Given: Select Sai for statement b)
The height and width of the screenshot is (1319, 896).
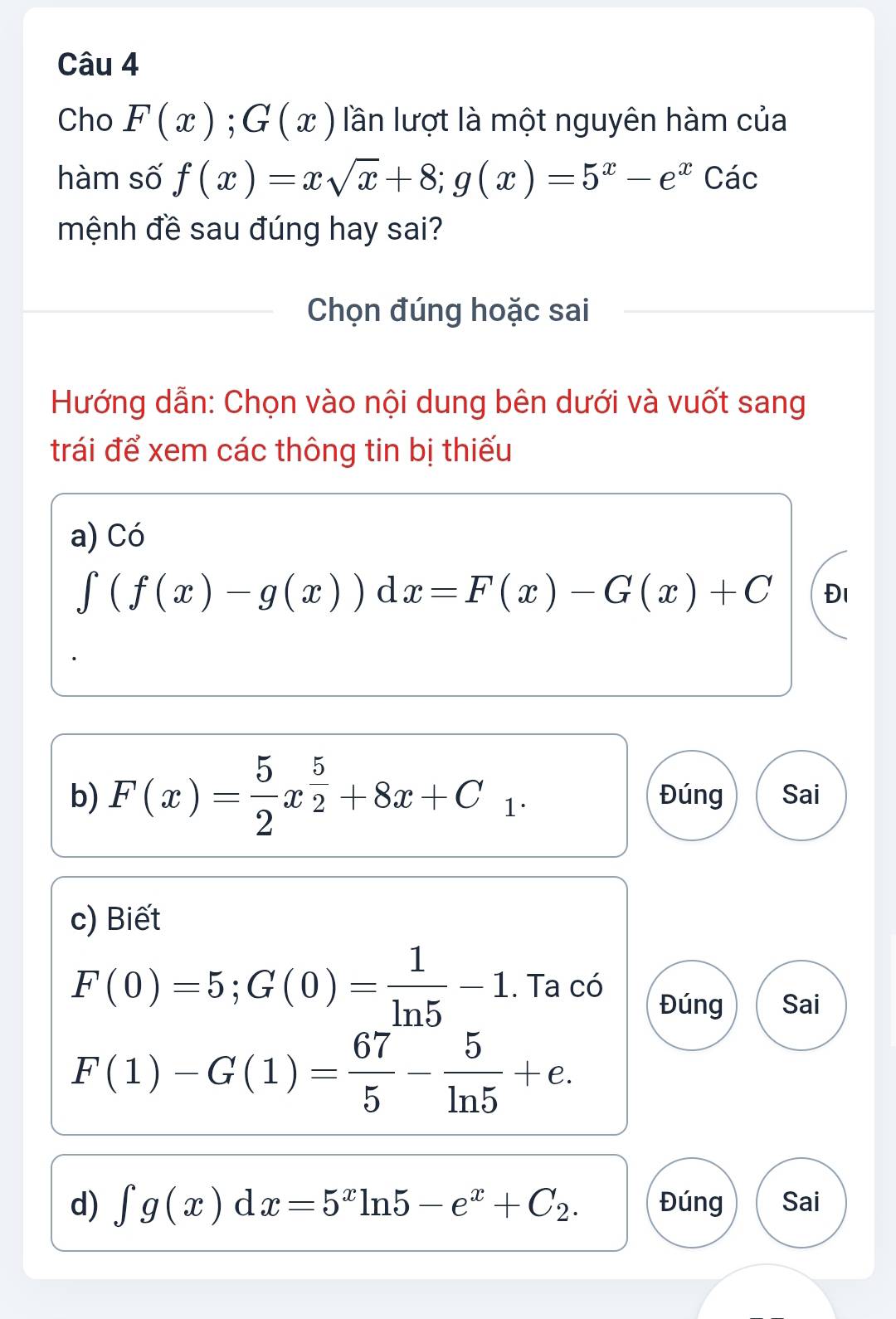Looking at the screenshot, I should pos(800,796).
